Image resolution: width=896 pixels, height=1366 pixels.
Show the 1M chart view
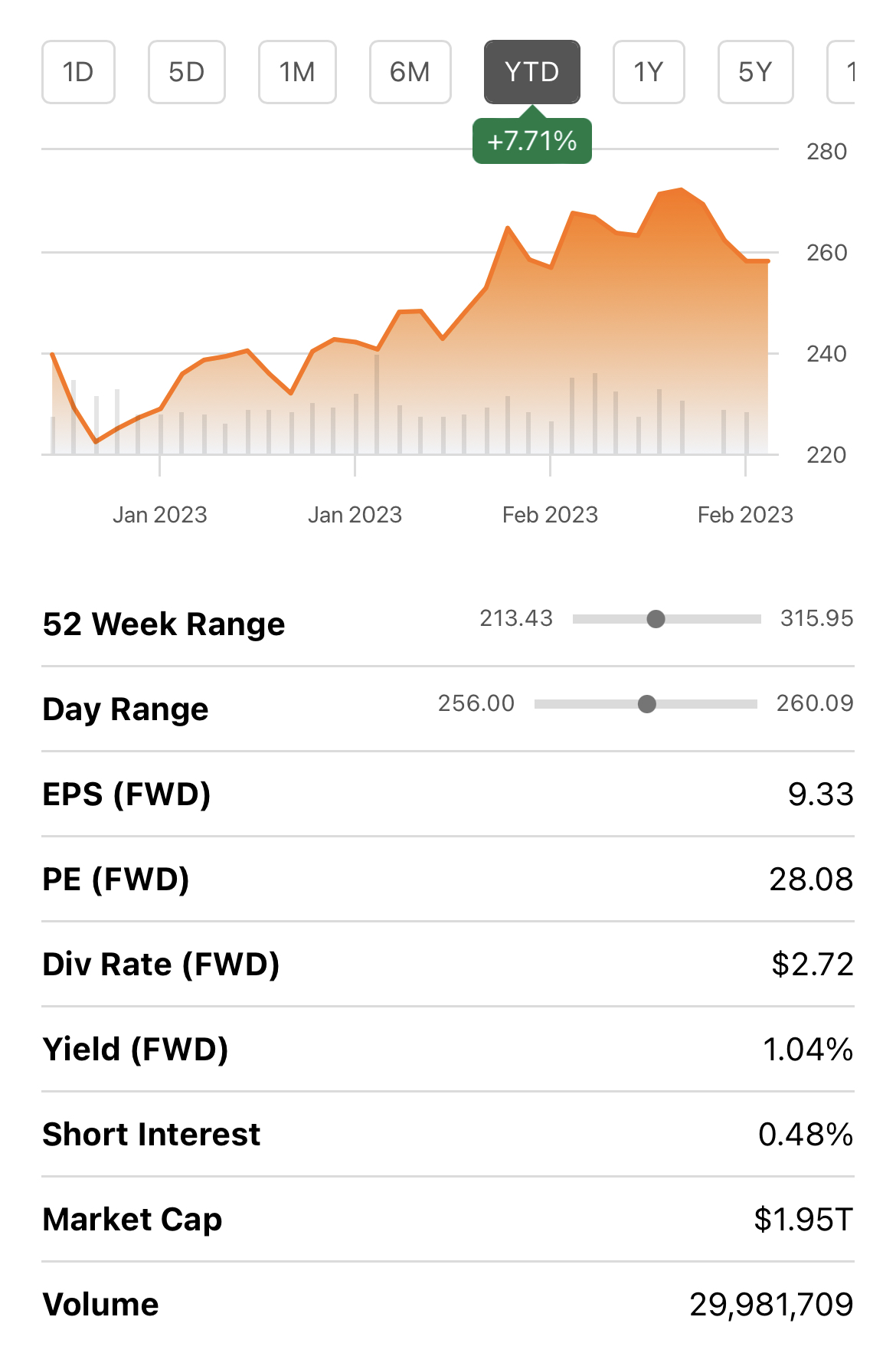(x=297, y=72)
